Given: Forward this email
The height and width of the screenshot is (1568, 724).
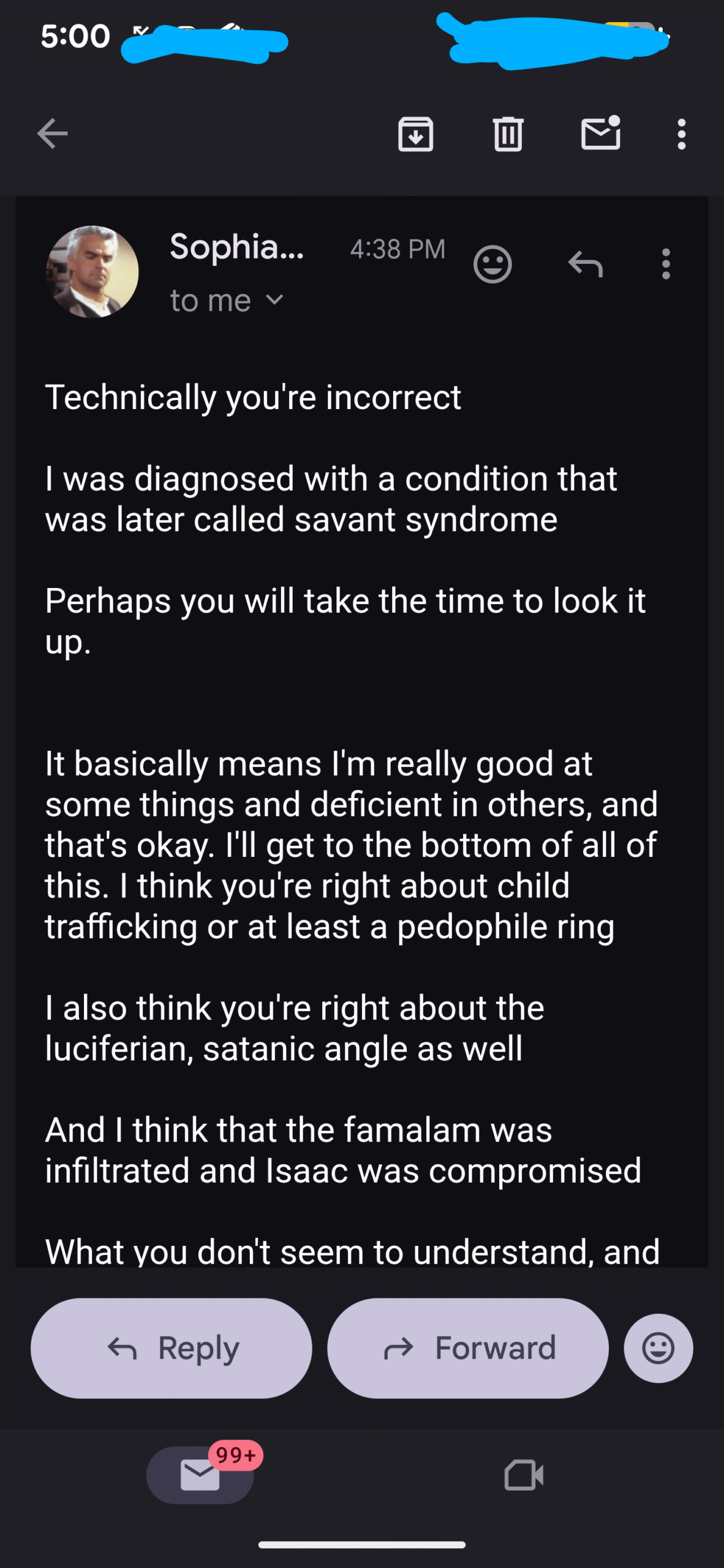Looking at the screenshot, I should [468, 1347].
